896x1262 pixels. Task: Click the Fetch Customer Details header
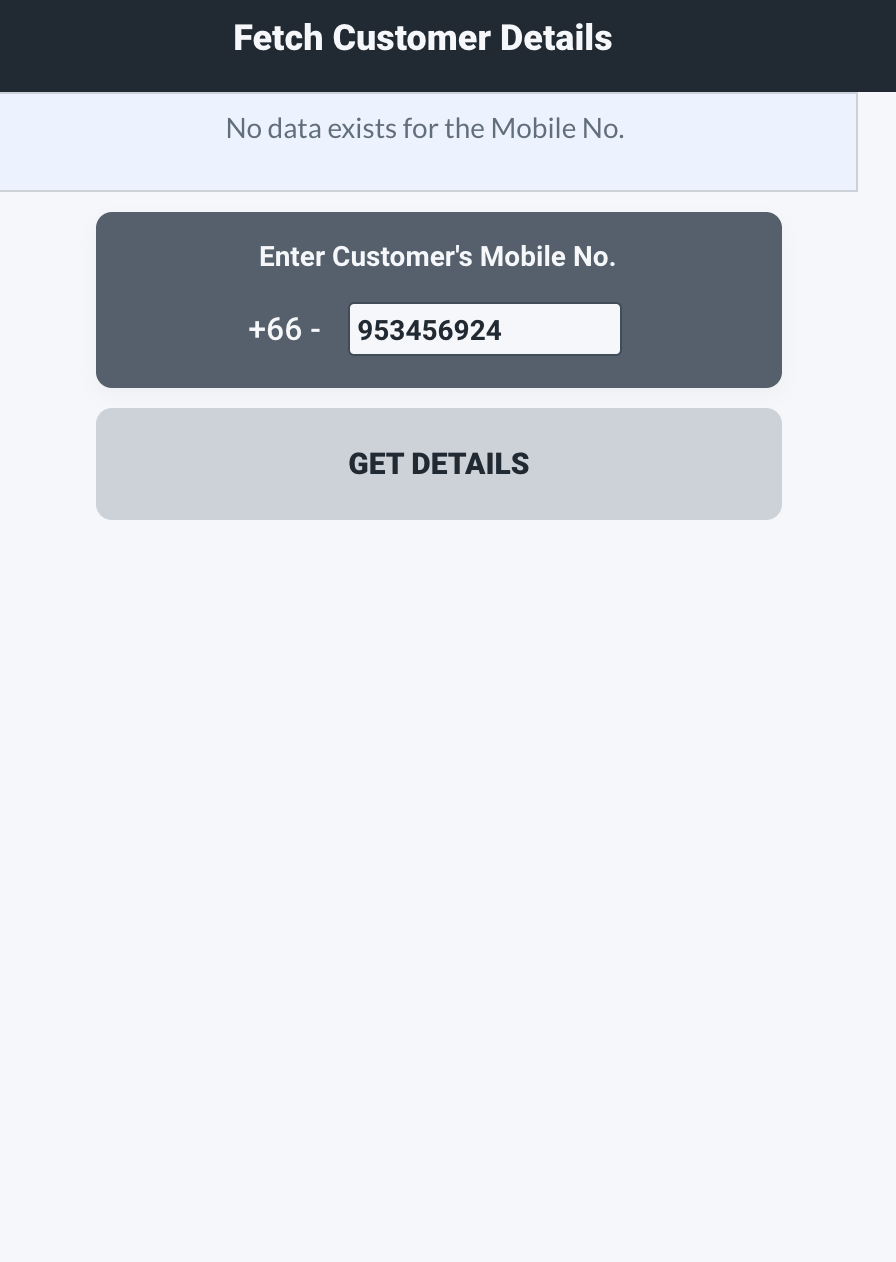tap(422, 37)
